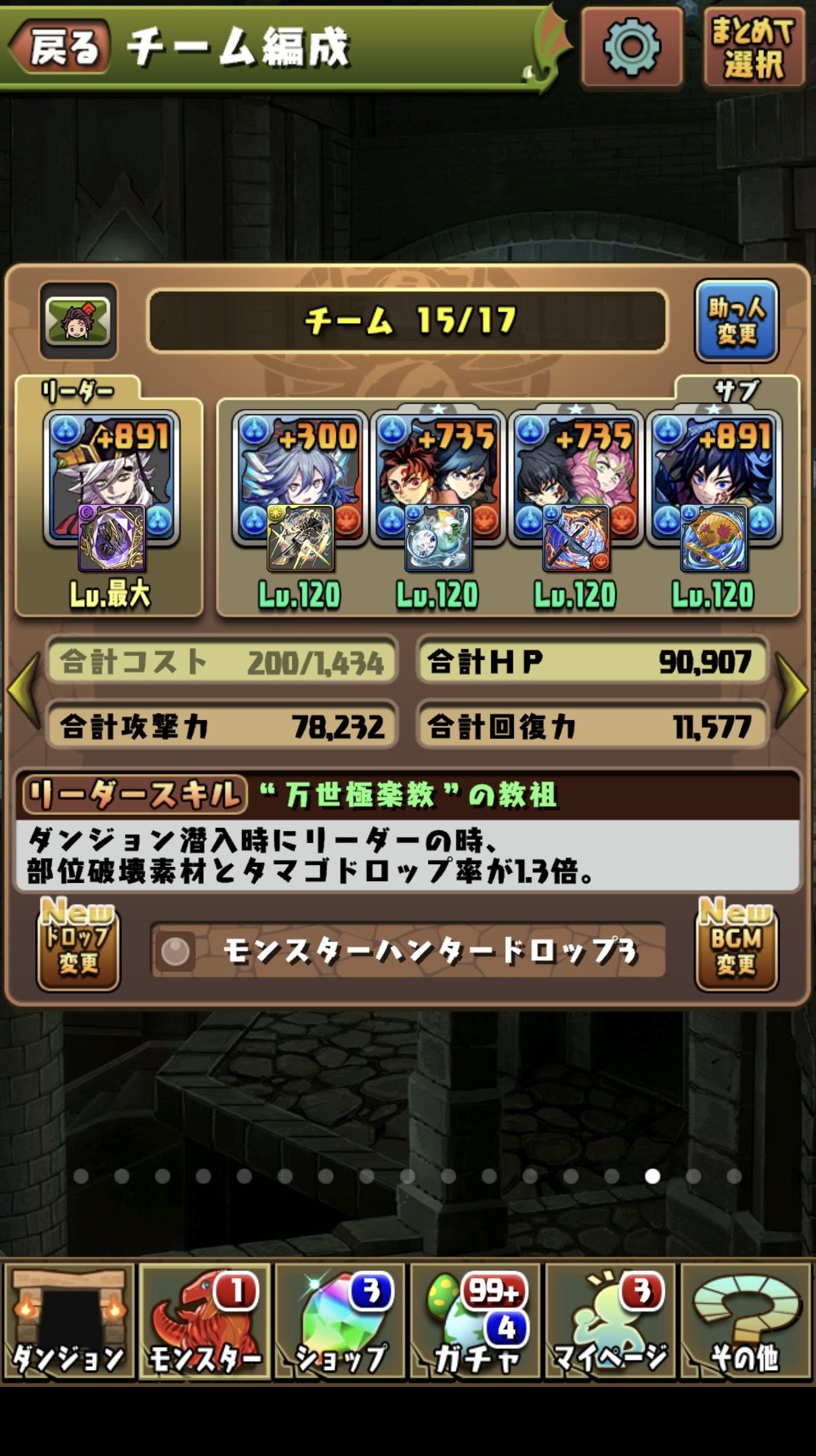Open the gear settings icon
The height and width of the screenshot is (1456, 816).
click(x=631, y=47)
